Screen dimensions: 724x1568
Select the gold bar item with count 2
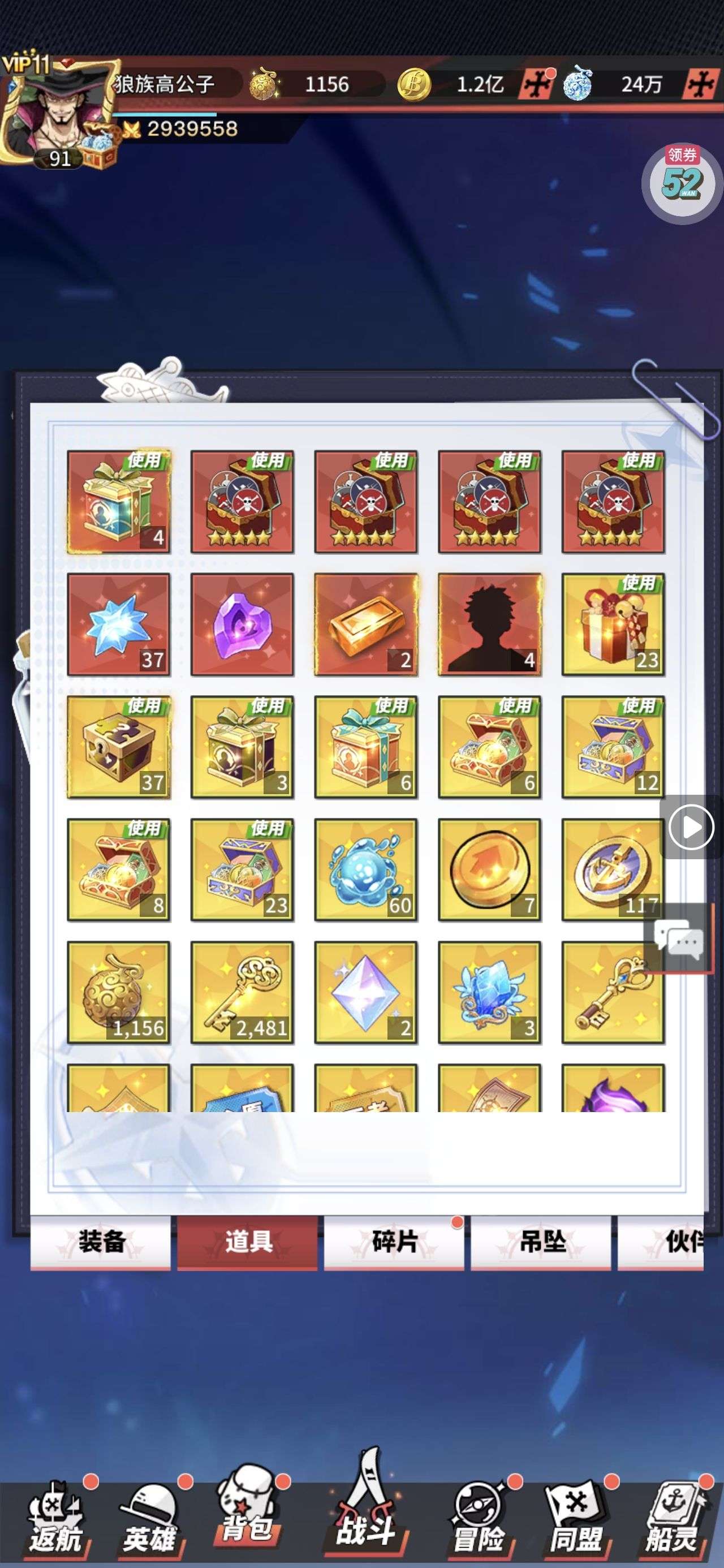[366, 624]
